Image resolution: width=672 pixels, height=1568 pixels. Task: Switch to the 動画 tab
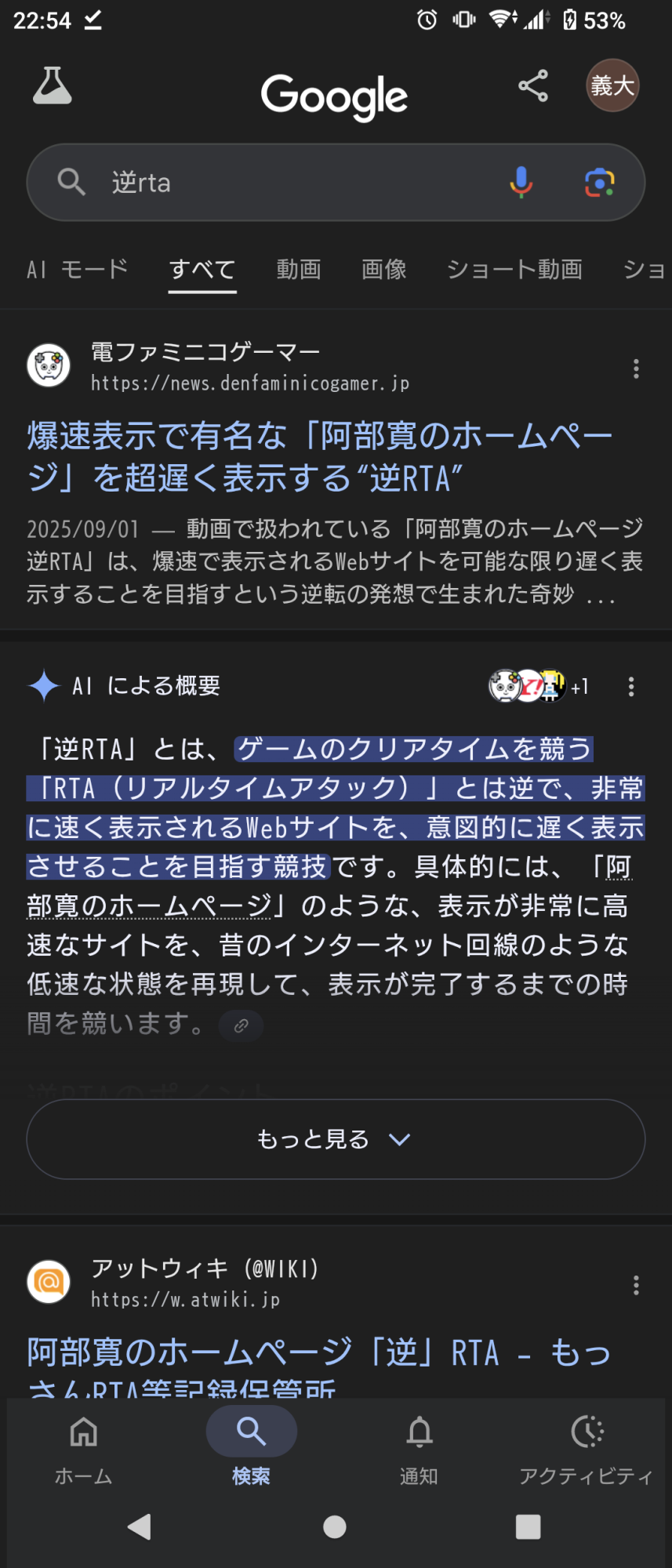point(299,270)
